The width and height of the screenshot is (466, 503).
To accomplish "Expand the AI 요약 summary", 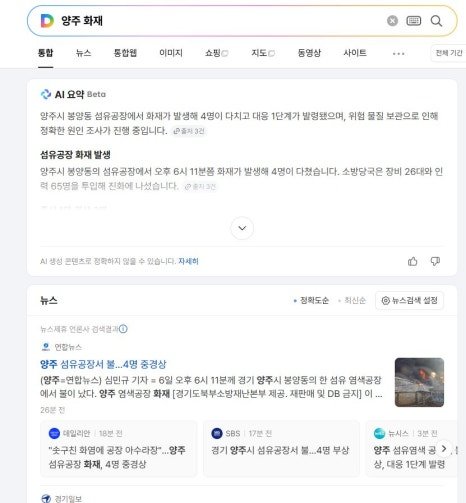I will pos(242,228).
